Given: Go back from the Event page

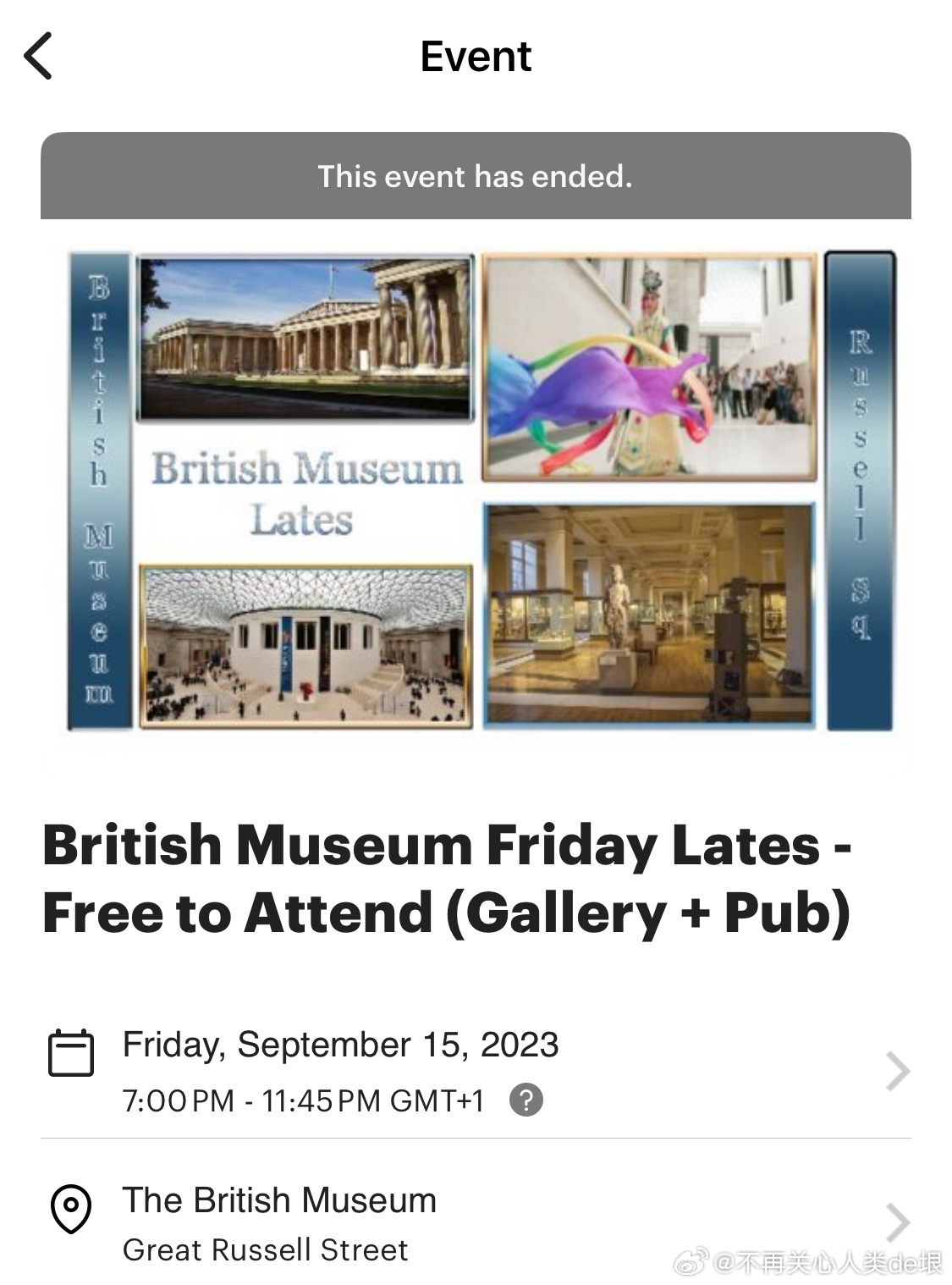Looking at the screenshot, I should 39,57.
